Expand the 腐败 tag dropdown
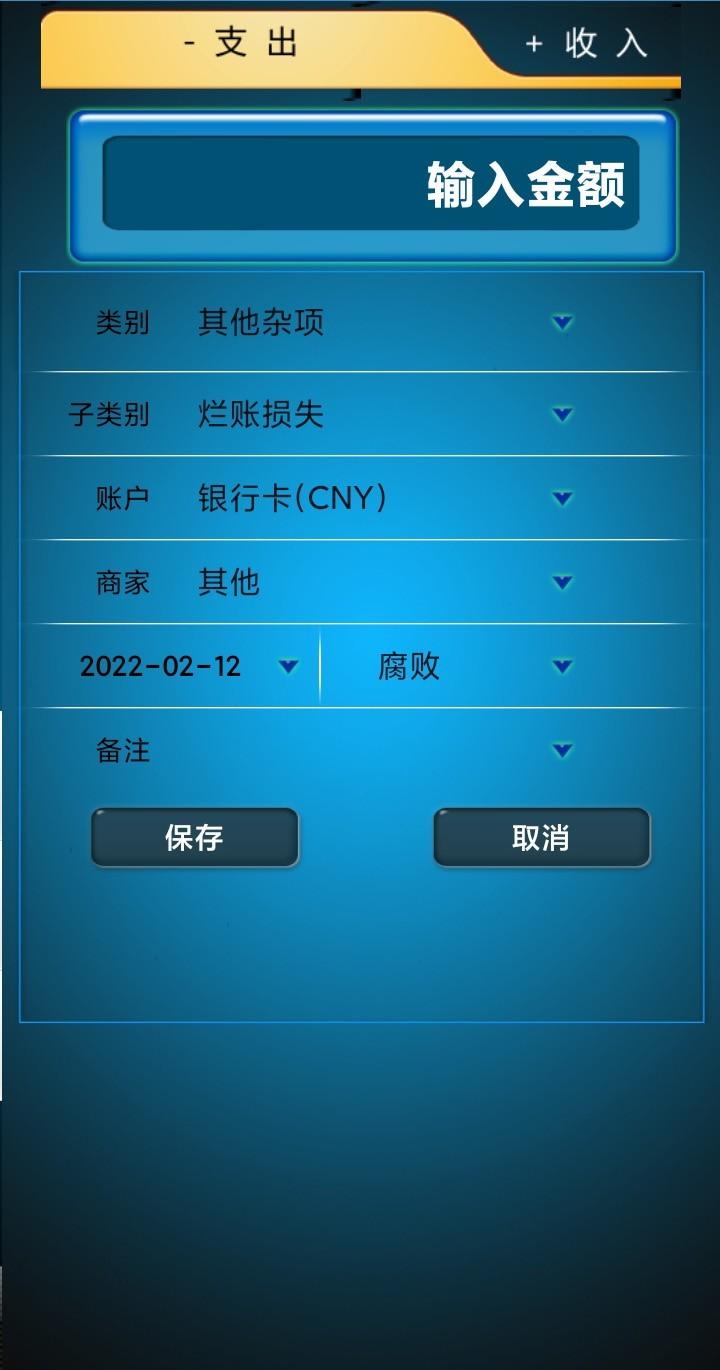The image size is (720, 1370). pyautogui.click(x=562, y=666)
